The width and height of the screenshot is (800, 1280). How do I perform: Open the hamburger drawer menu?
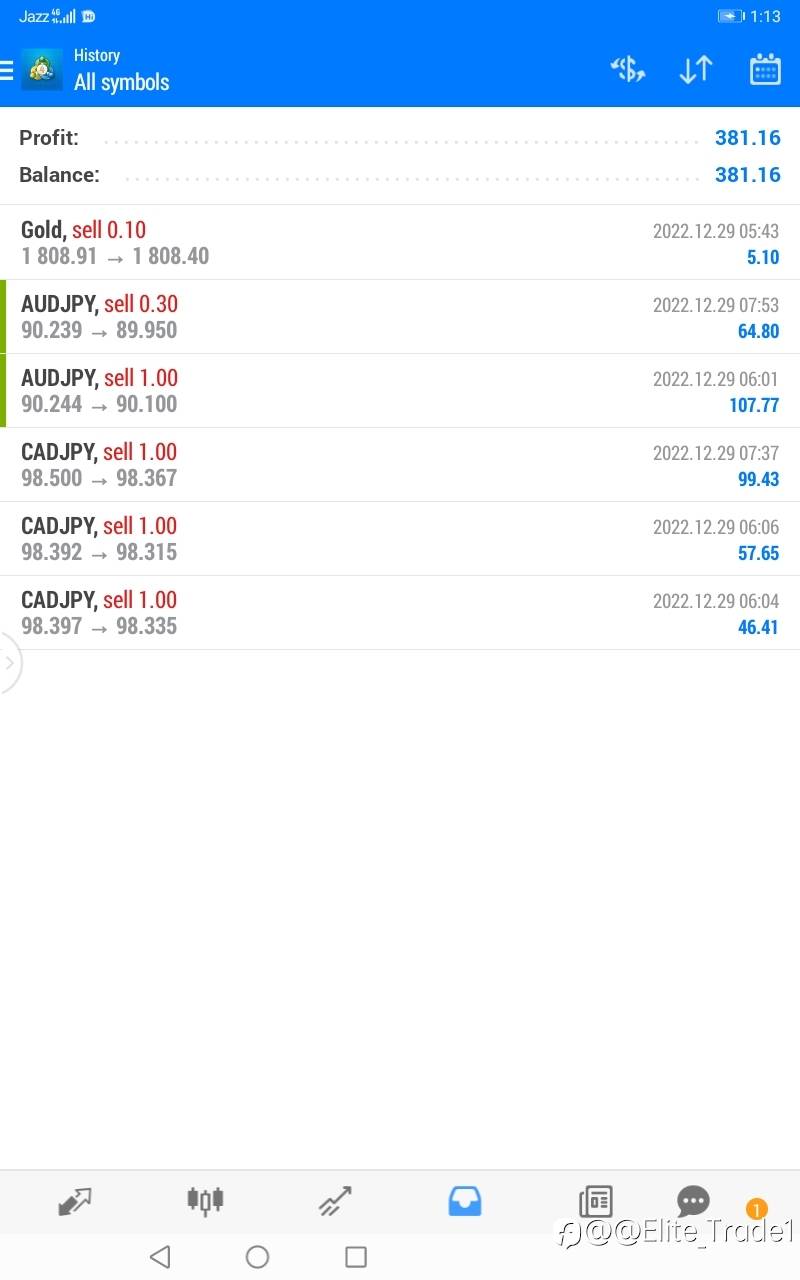tap(7, 70)
